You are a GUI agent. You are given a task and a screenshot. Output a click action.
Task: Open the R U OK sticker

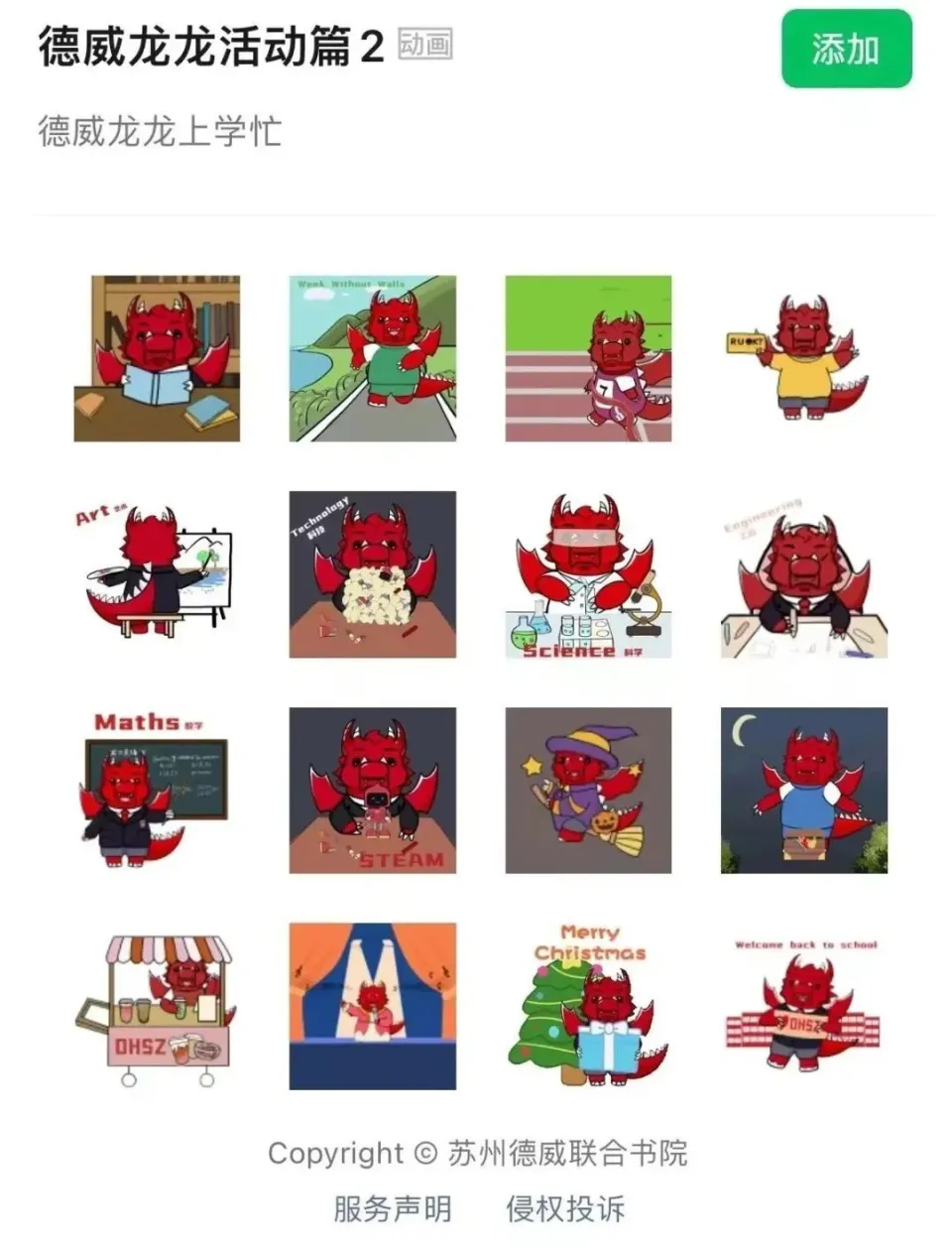[x=803, y=359]
